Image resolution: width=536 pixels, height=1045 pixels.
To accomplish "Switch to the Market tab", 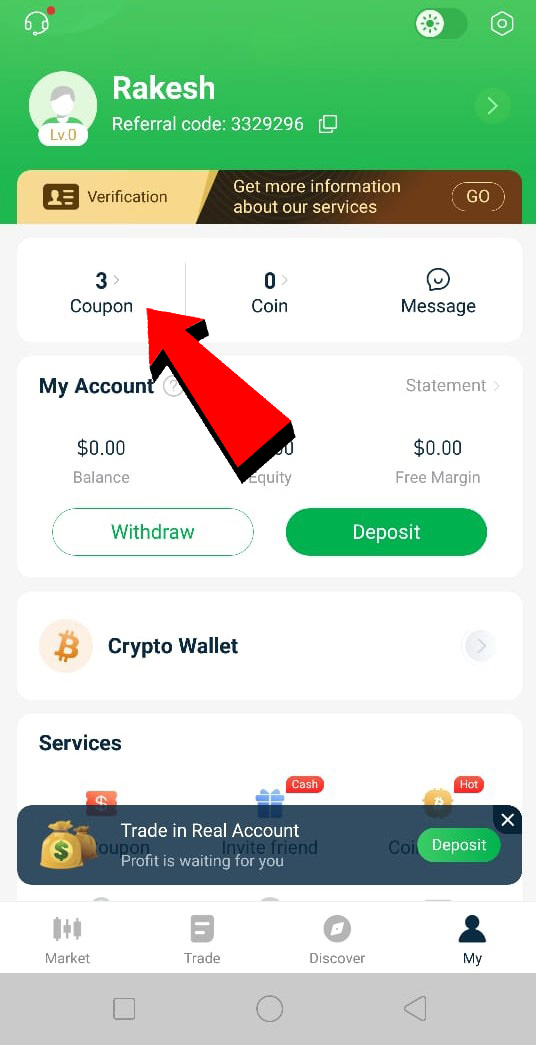I will pyautogui.click(x=67, y=940).
